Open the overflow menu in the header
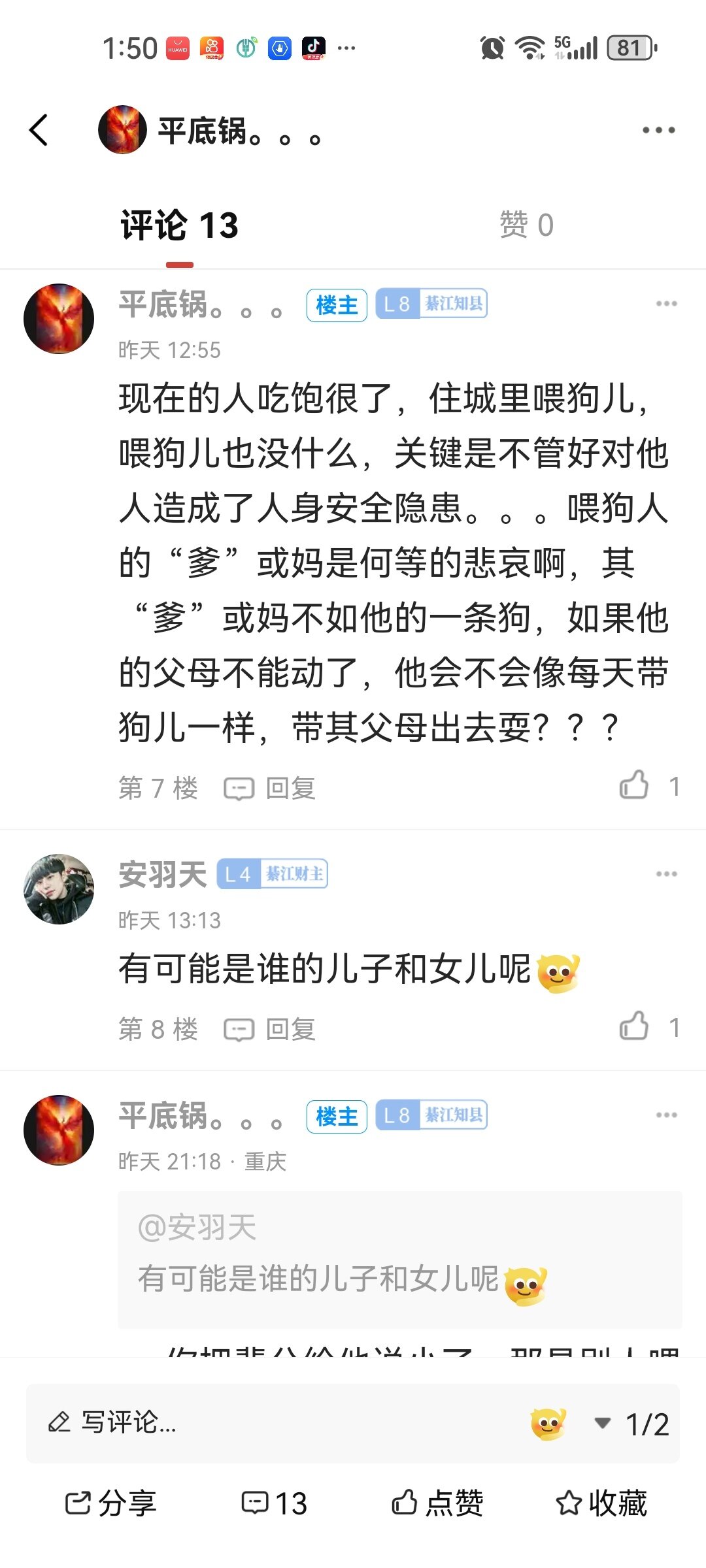 658,130
